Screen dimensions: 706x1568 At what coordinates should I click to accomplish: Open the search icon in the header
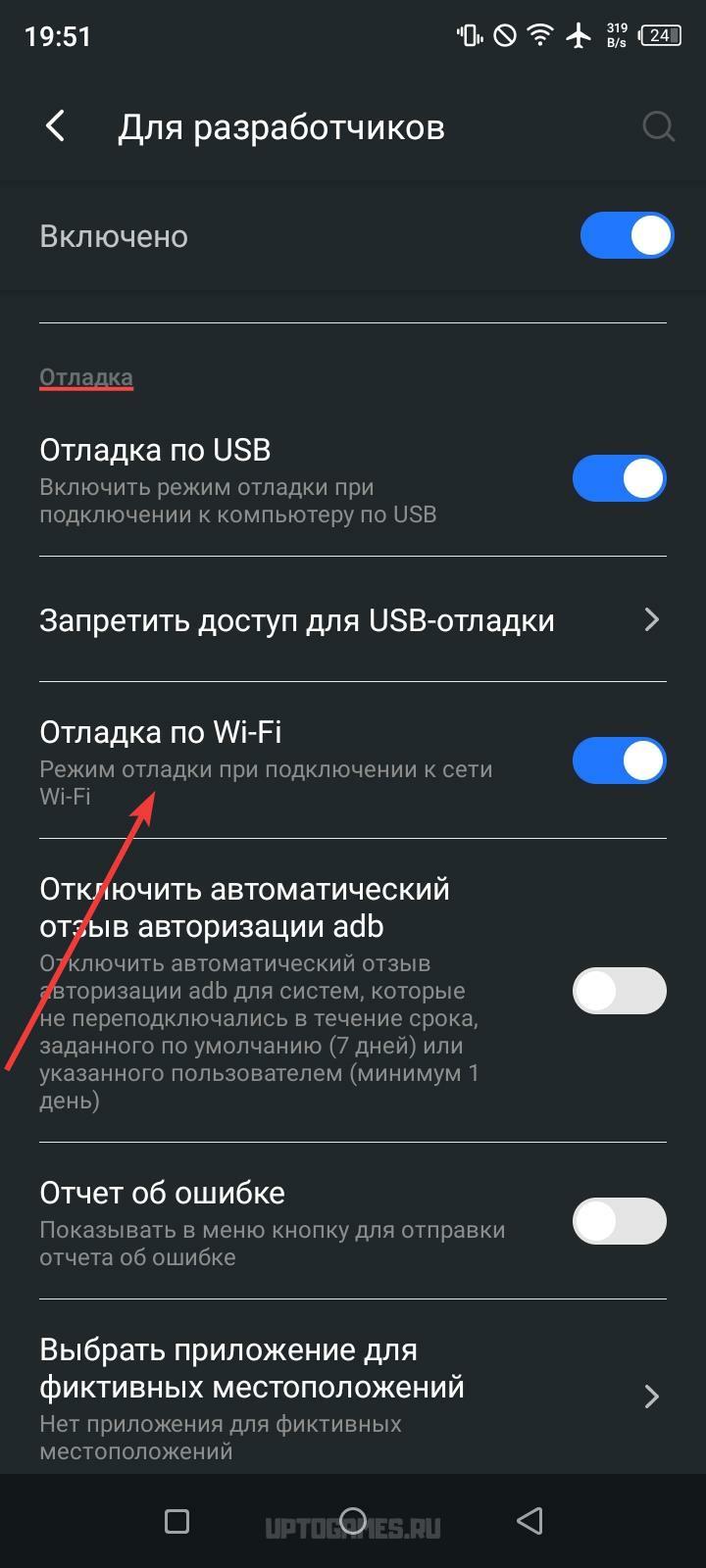[658, 126]
